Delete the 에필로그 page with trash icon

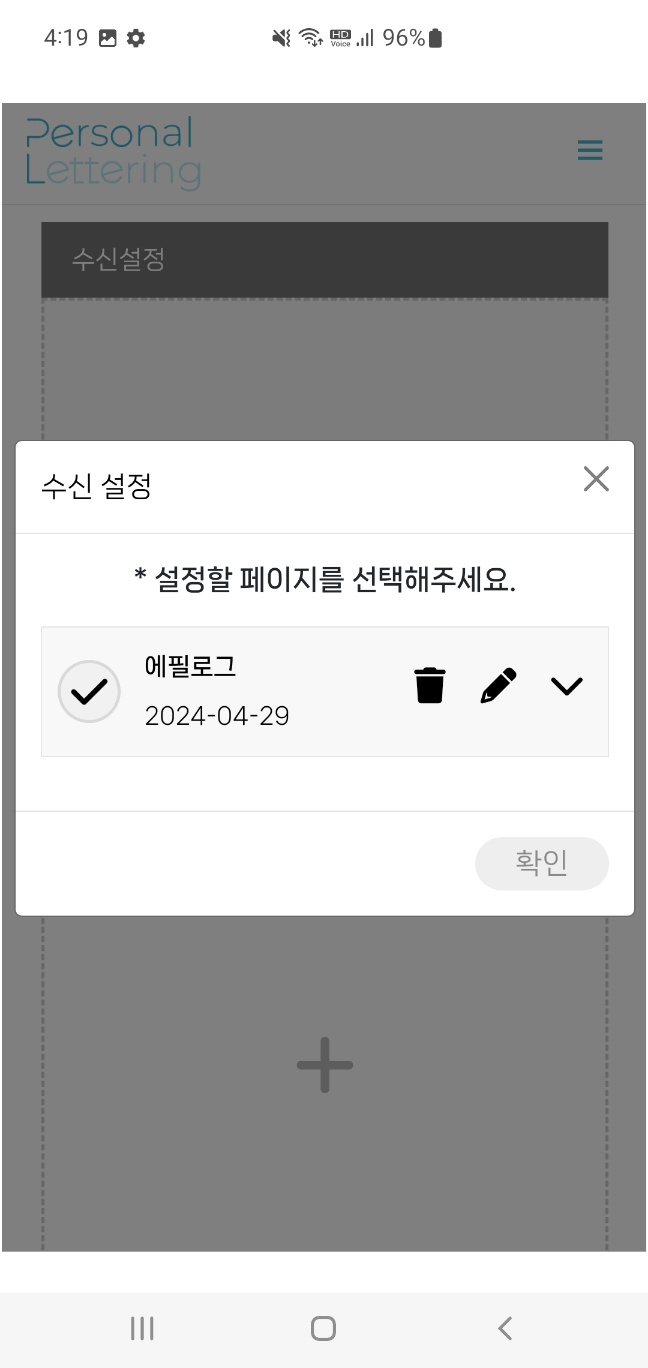pyautogui.click(x=430, y=685)
